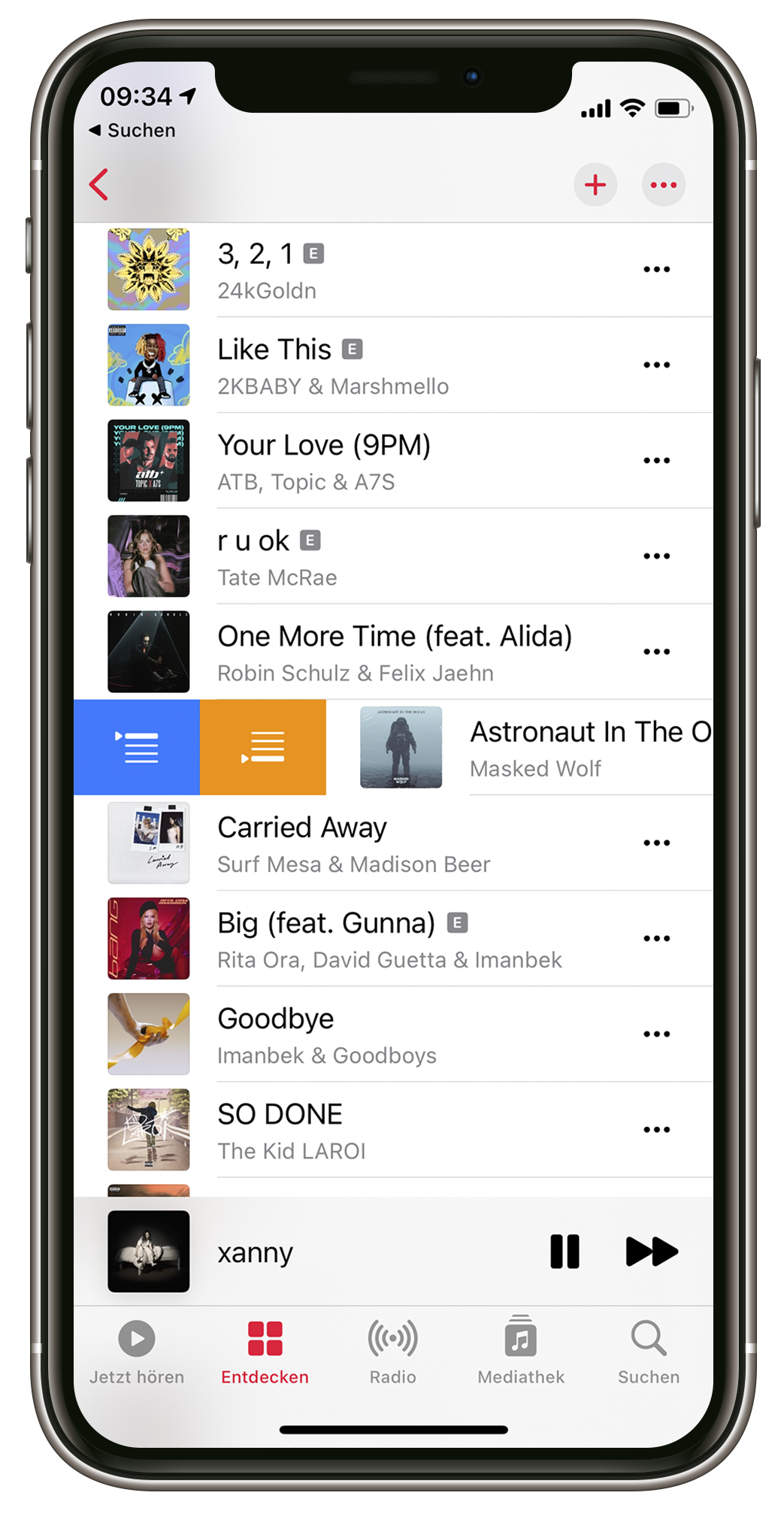The image size is (784, 1535).
Task: Pause the current song xanny
Action: click(x=565, y=1252)
